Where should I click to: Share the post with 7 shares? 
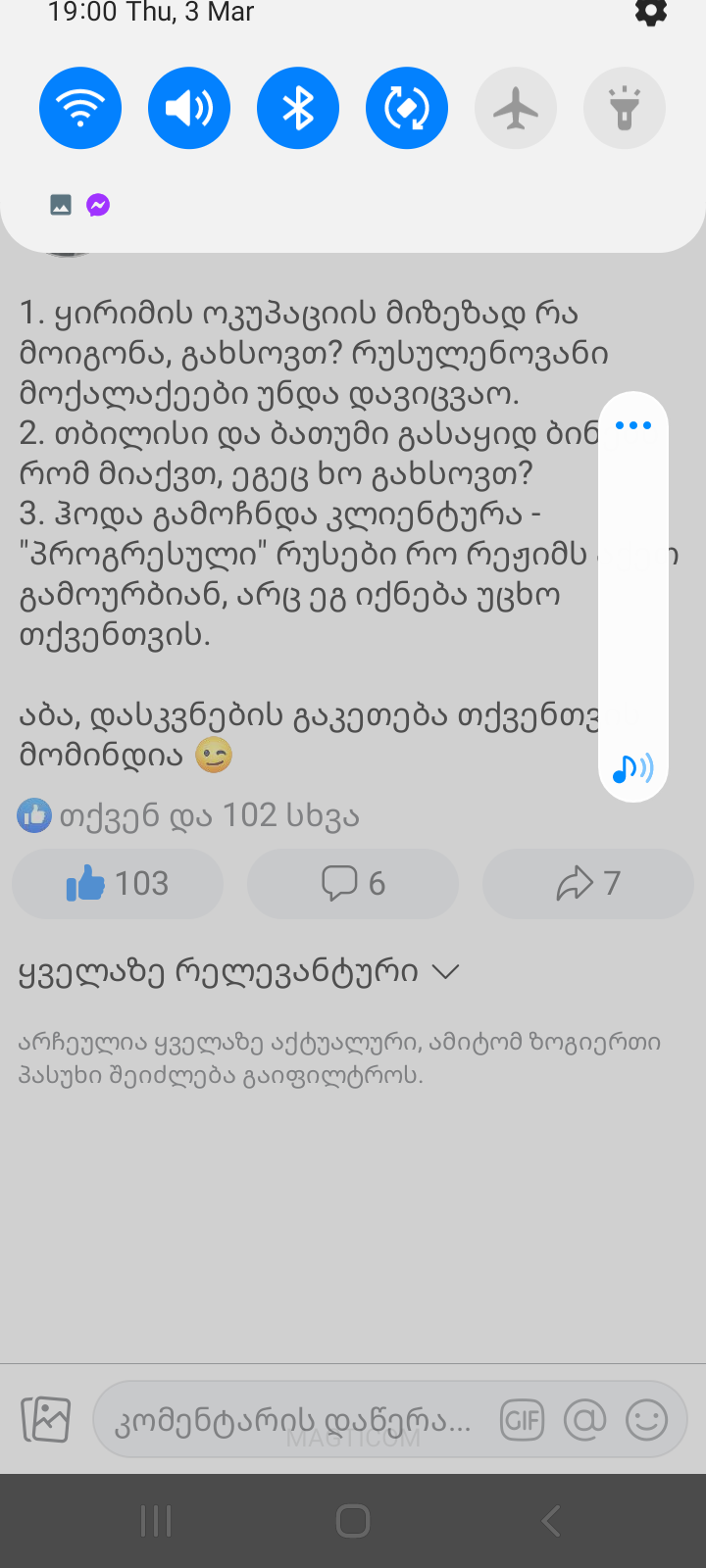tap(588, 883)
